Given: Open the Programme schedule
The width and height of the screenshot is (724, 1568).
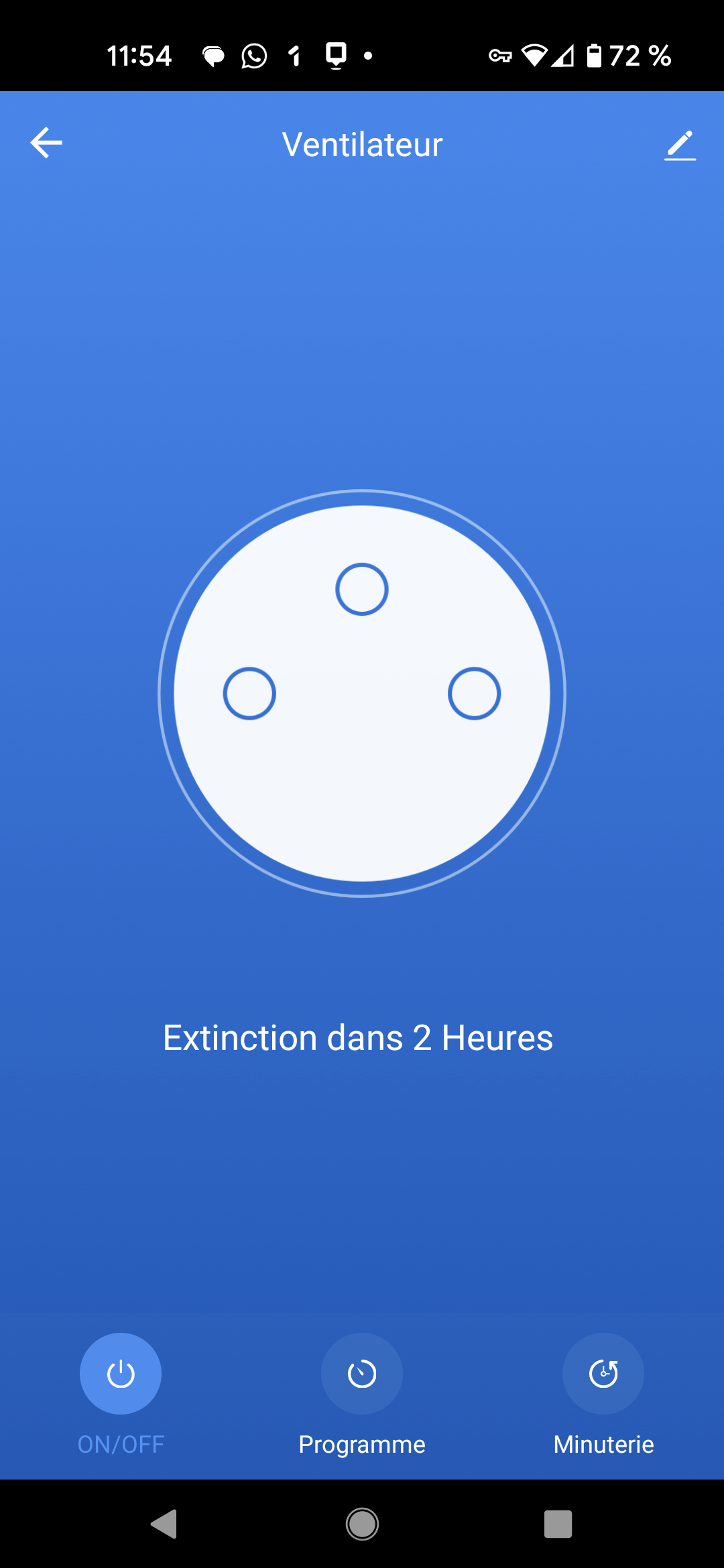Looking at the screenshot, I should (362, 1374).
